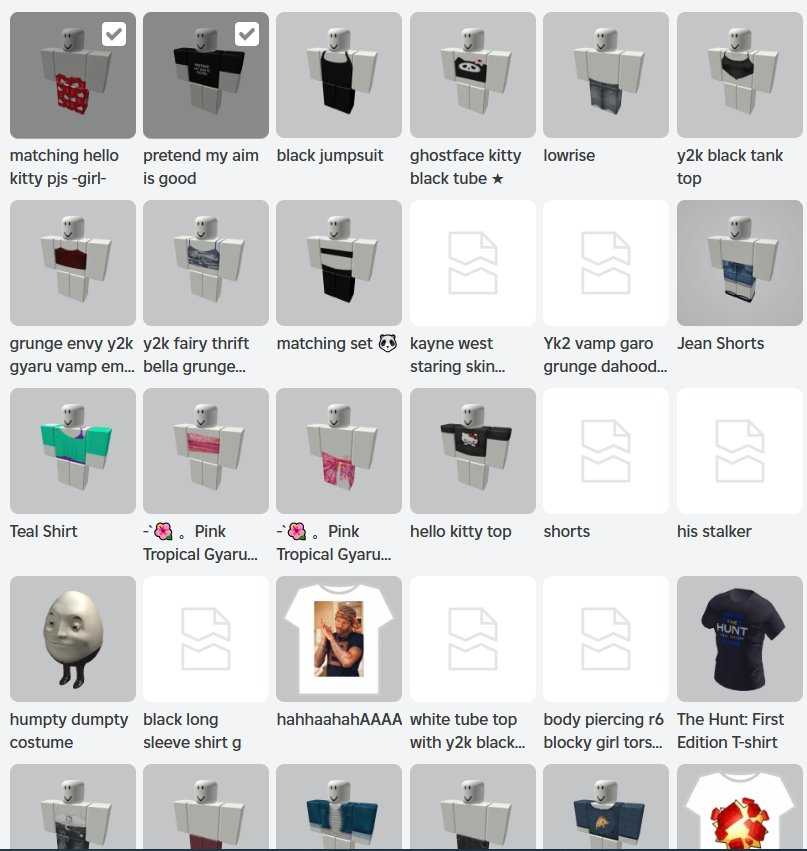Select the black long sleeve shirt g
The height and width of the screenshot is (851, 807).
[206, 639]
